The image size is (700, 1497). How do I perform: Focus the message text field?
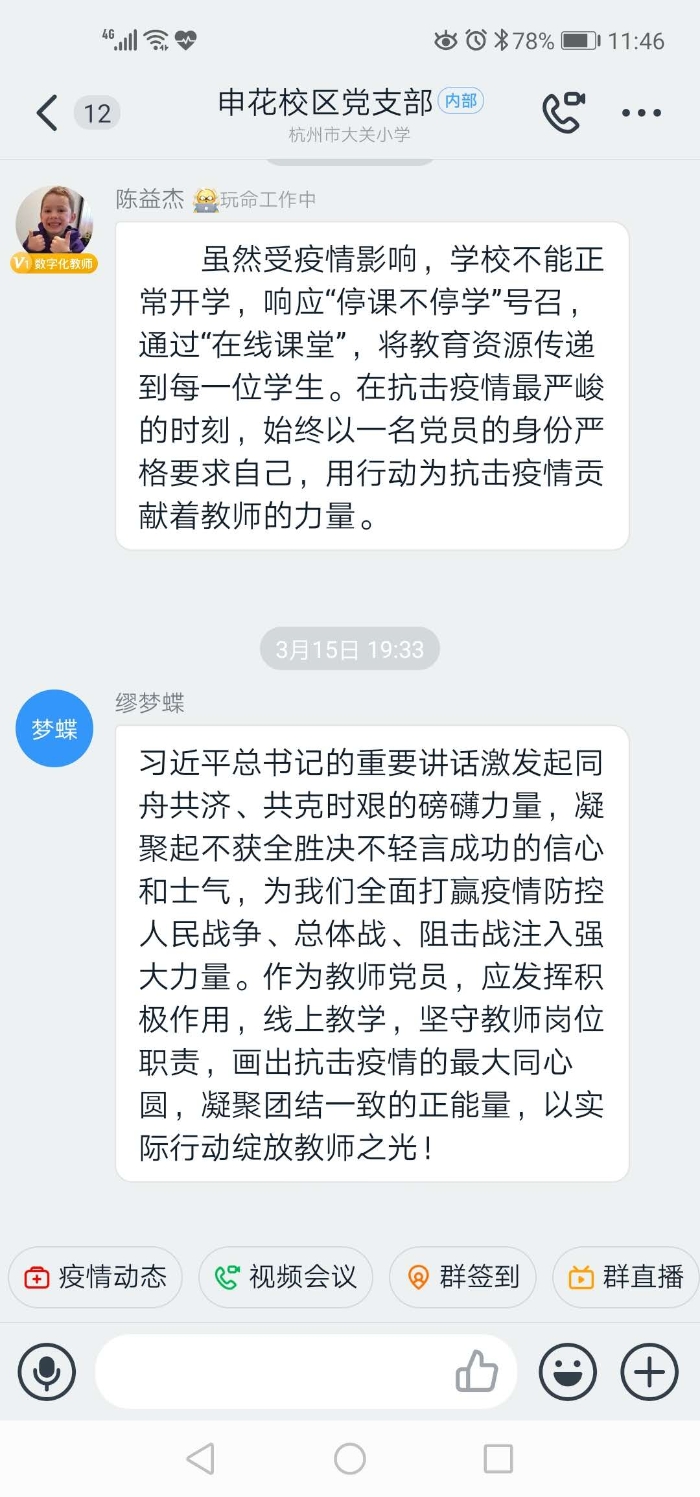pyautogui.click(x=270, y=1372)
